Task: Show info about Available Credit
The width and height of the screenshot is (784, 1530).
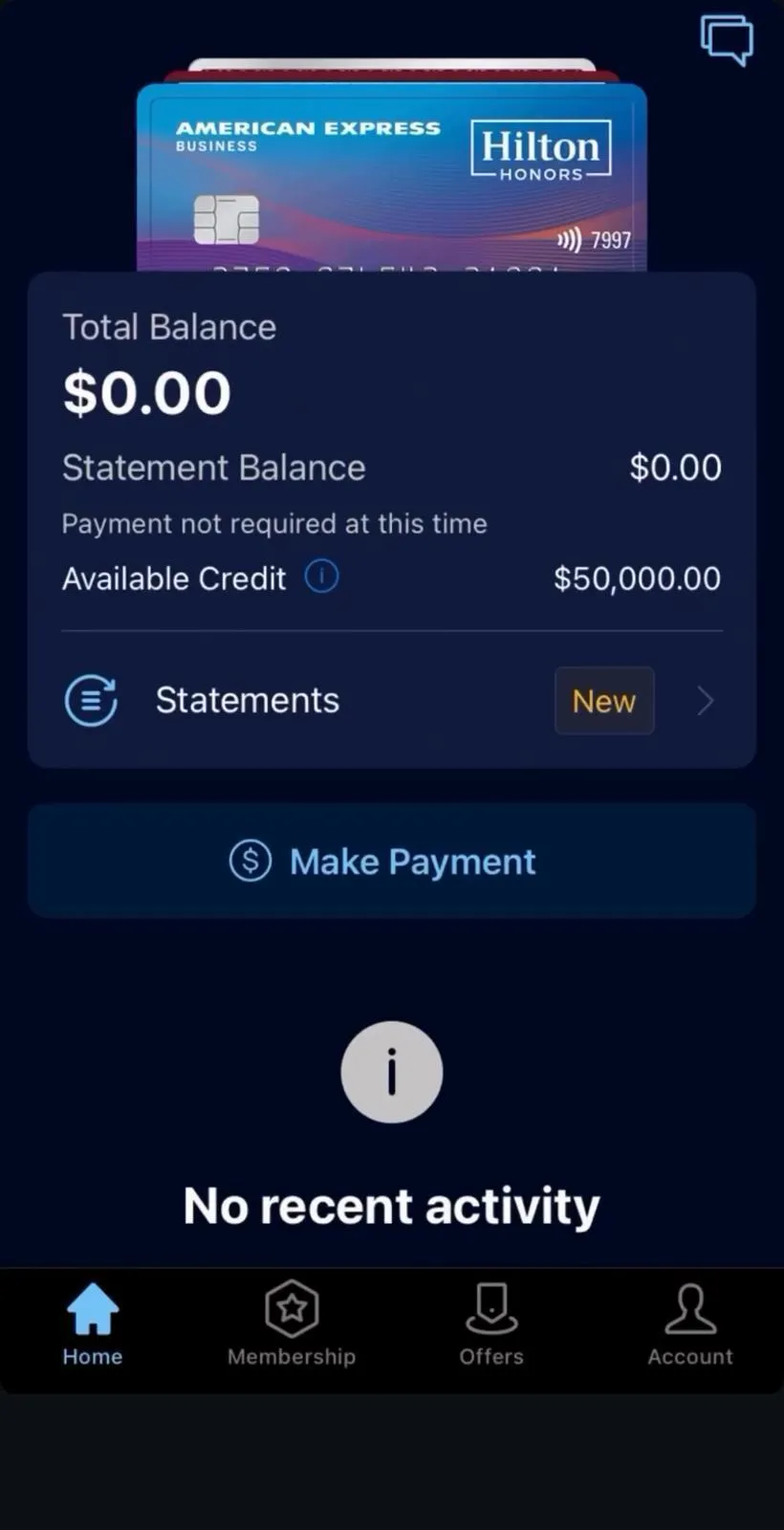Action: 321,577
